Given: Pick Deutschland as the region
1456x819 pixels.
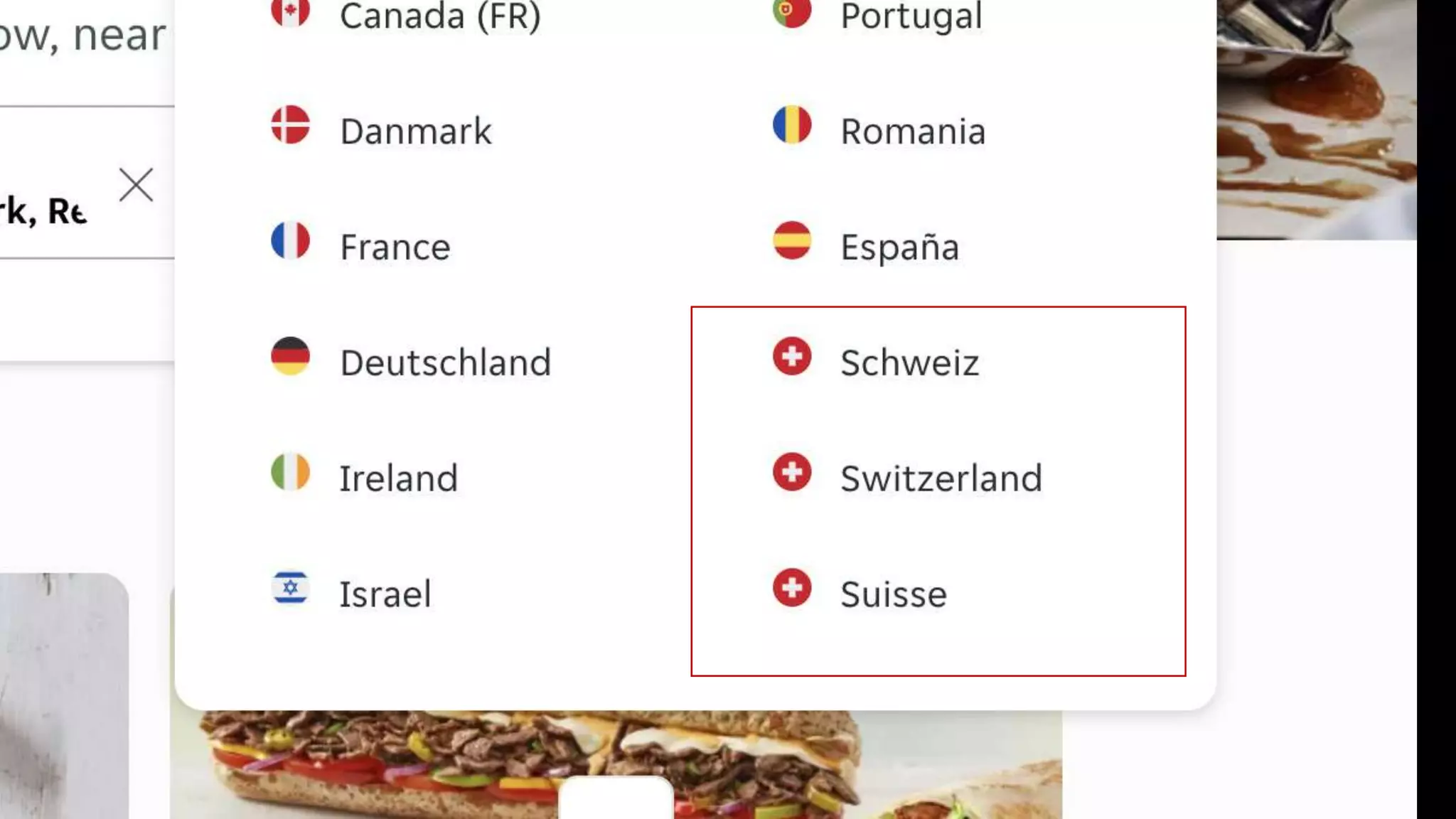Looking at the screenshot, I should point(445,363).
